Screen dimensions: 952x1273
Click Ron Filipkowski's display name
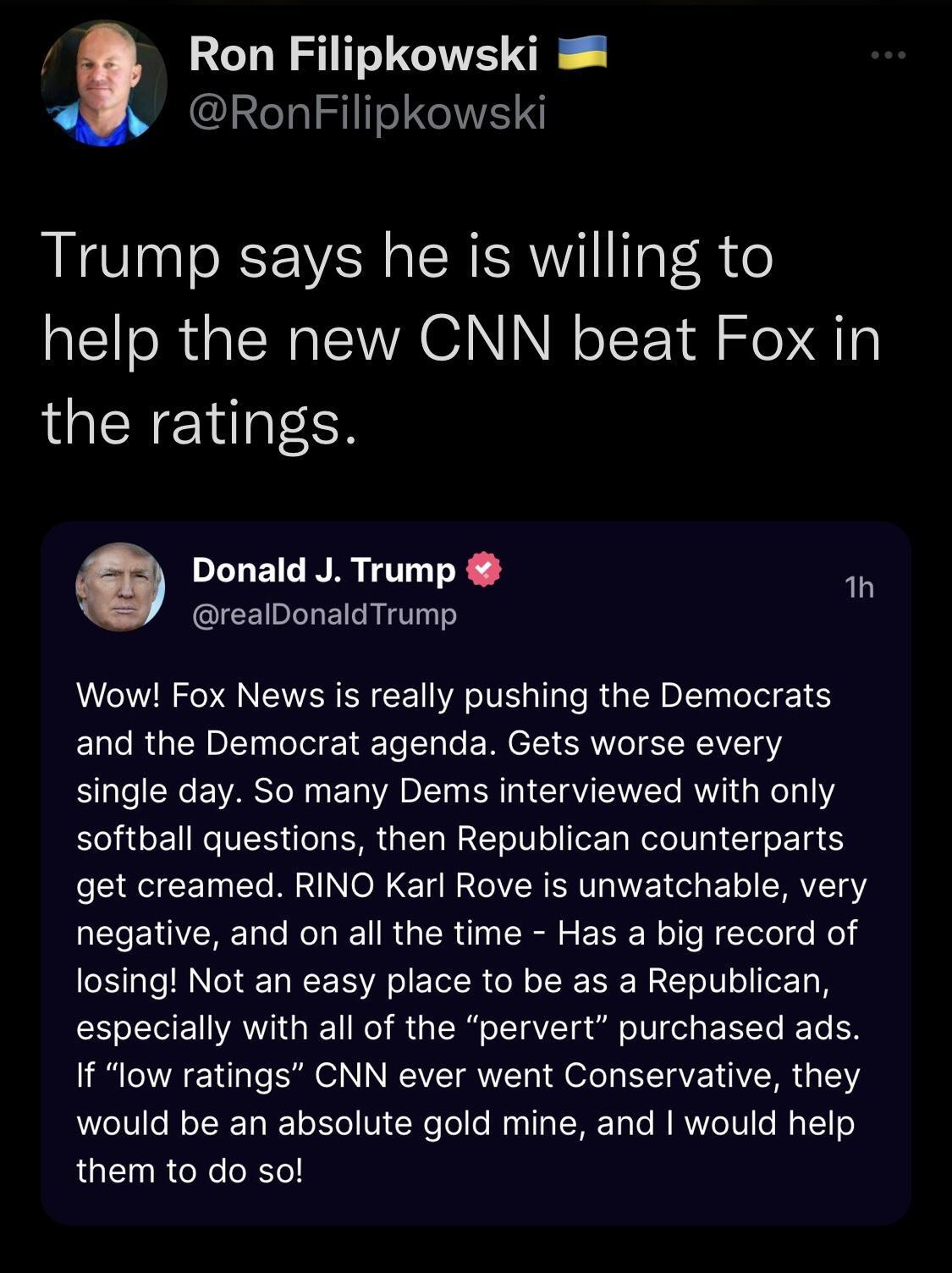pyautogui.click(x=362, y=52)
